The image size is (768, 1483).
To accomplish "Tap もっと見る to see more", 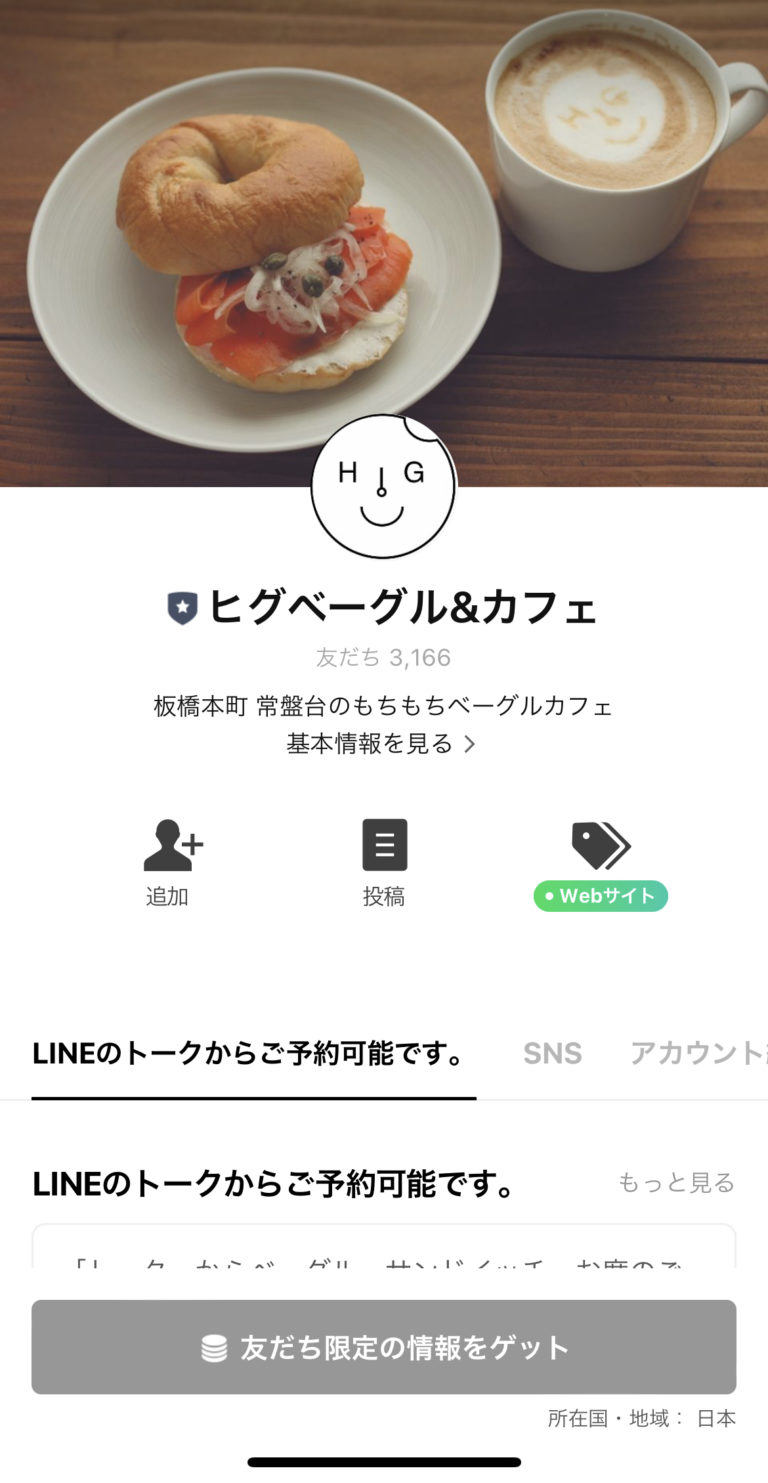I will (678, 1183).
